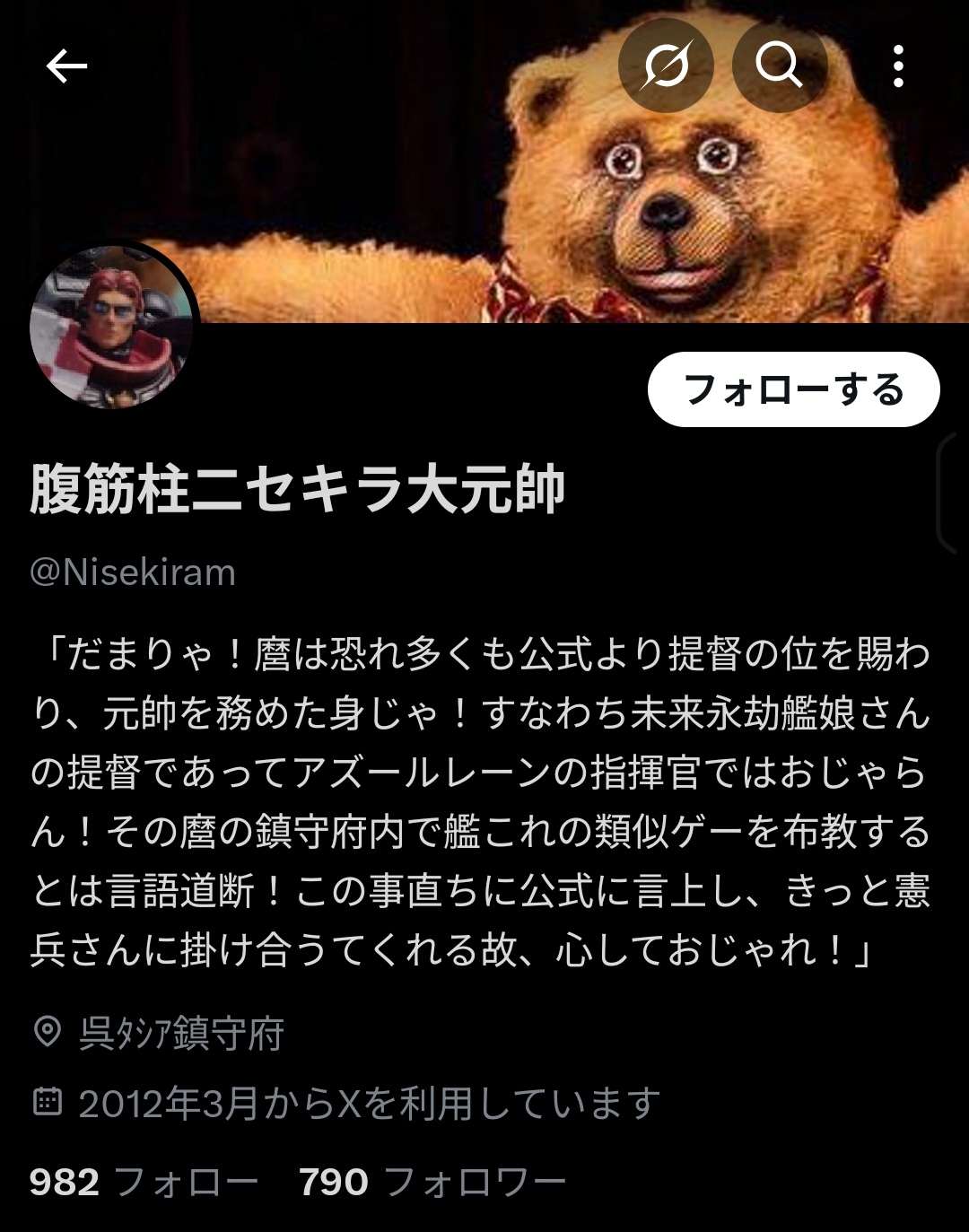This screenshot has height=1232, width=969.
Task: Go back using the arrow
Action: (66, 66)
